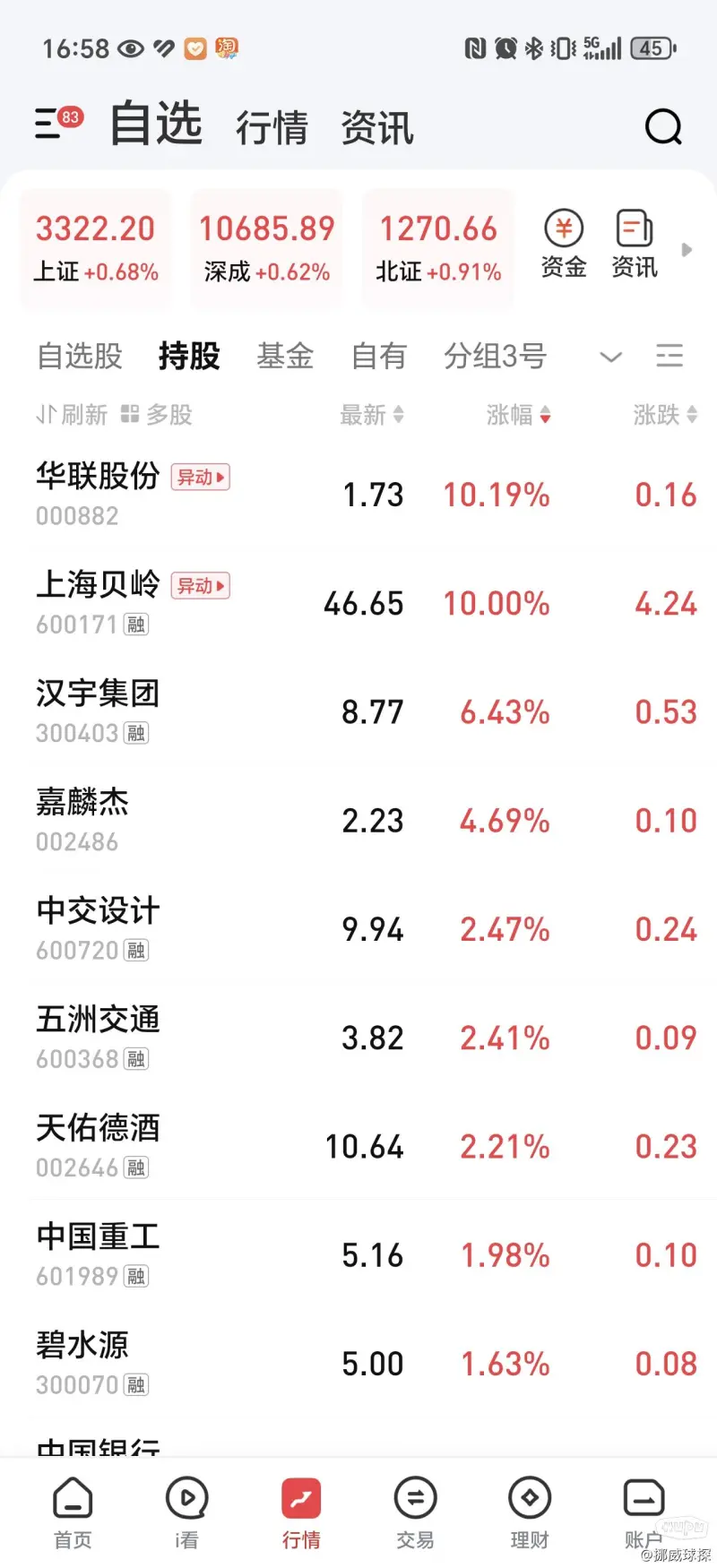The height and width of the screenshot is (1568, 717).
Task: Switch to the 资讯 top tab
Action: click(377, 127)
